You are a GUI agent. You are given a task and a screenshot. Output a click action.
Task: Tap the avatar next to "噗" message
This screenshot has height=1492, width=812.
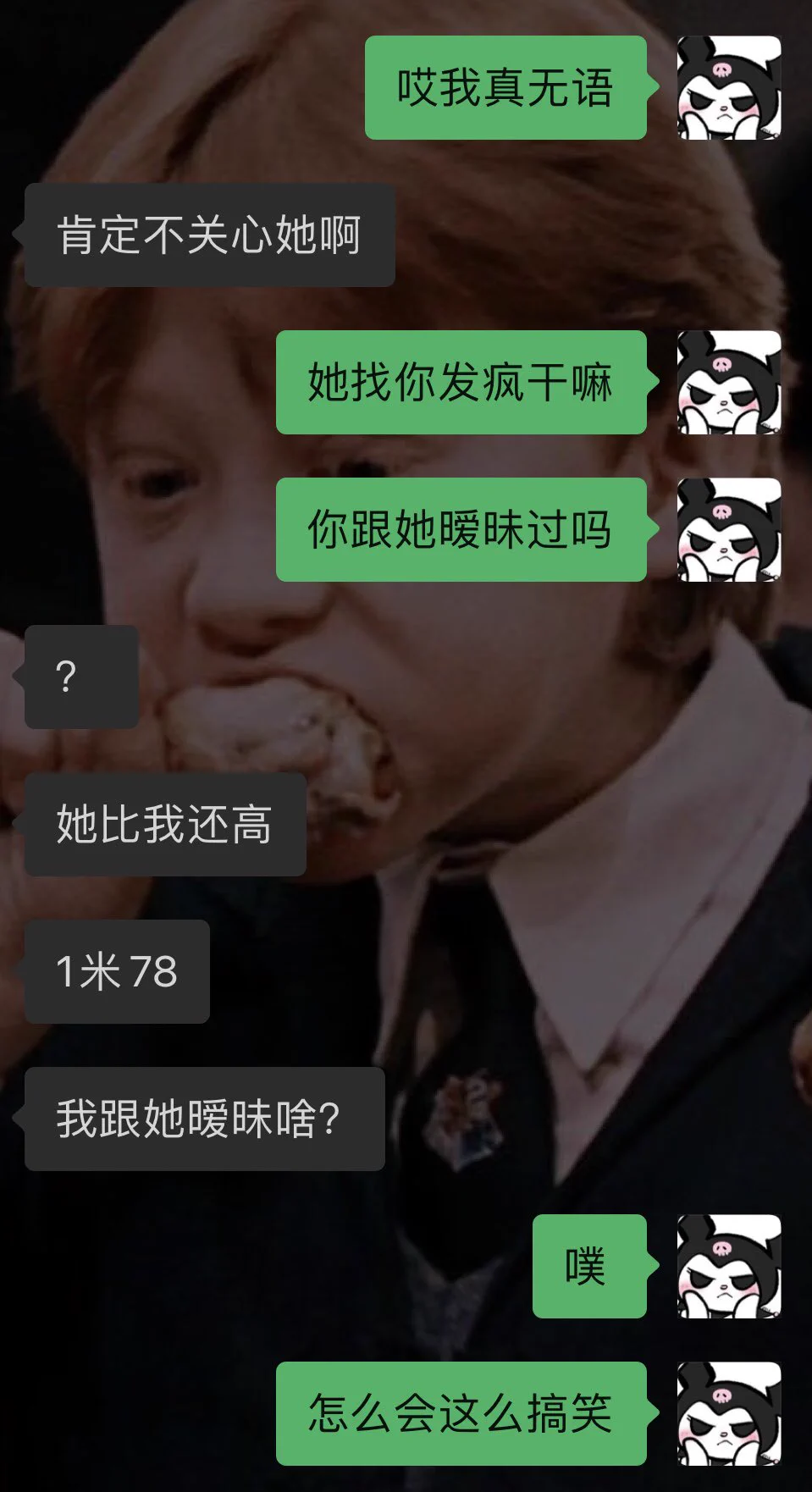pos(728,1267)
